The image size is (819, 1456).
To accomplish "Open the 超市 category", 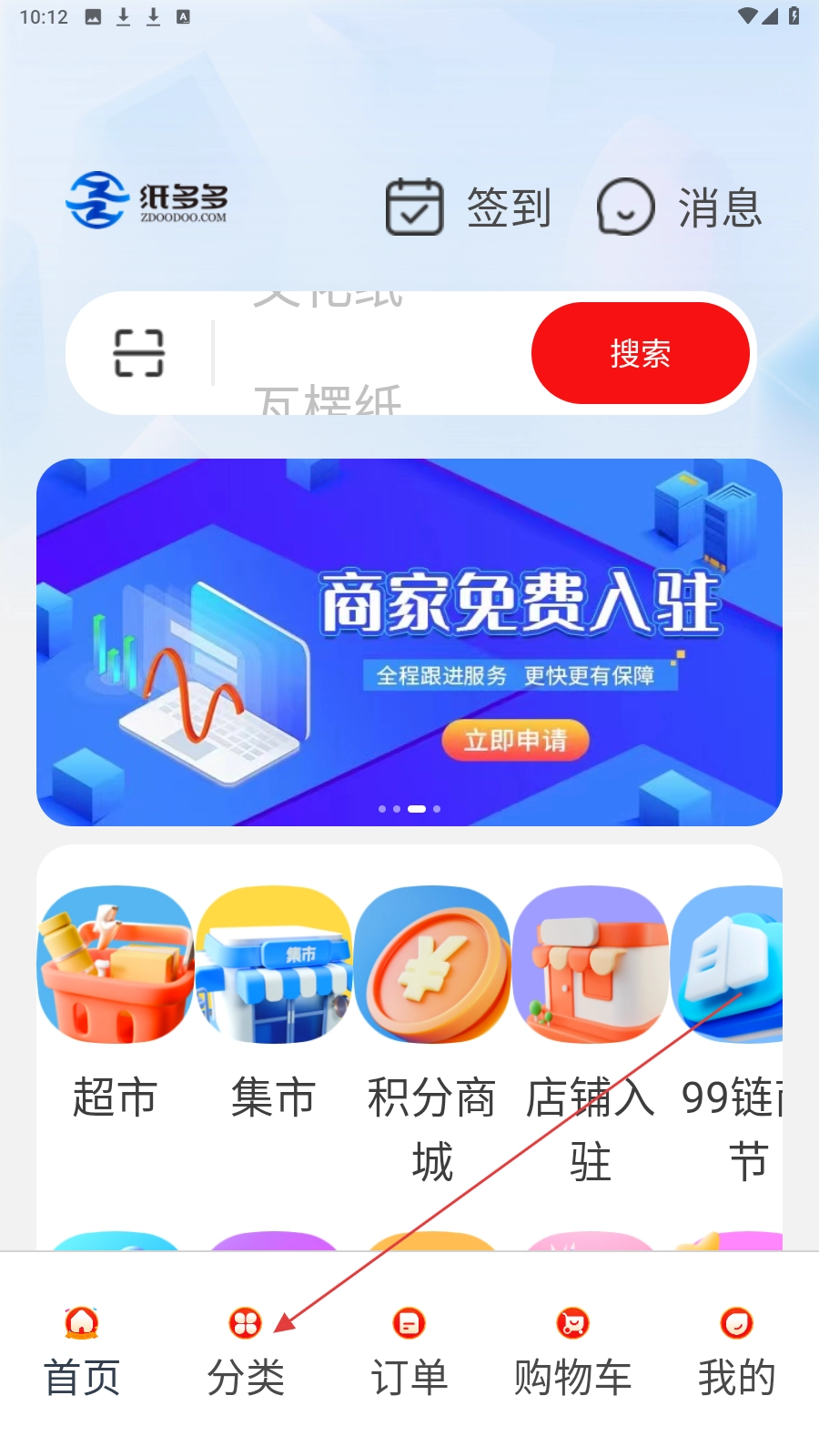I will click(x=116, y=1001).
